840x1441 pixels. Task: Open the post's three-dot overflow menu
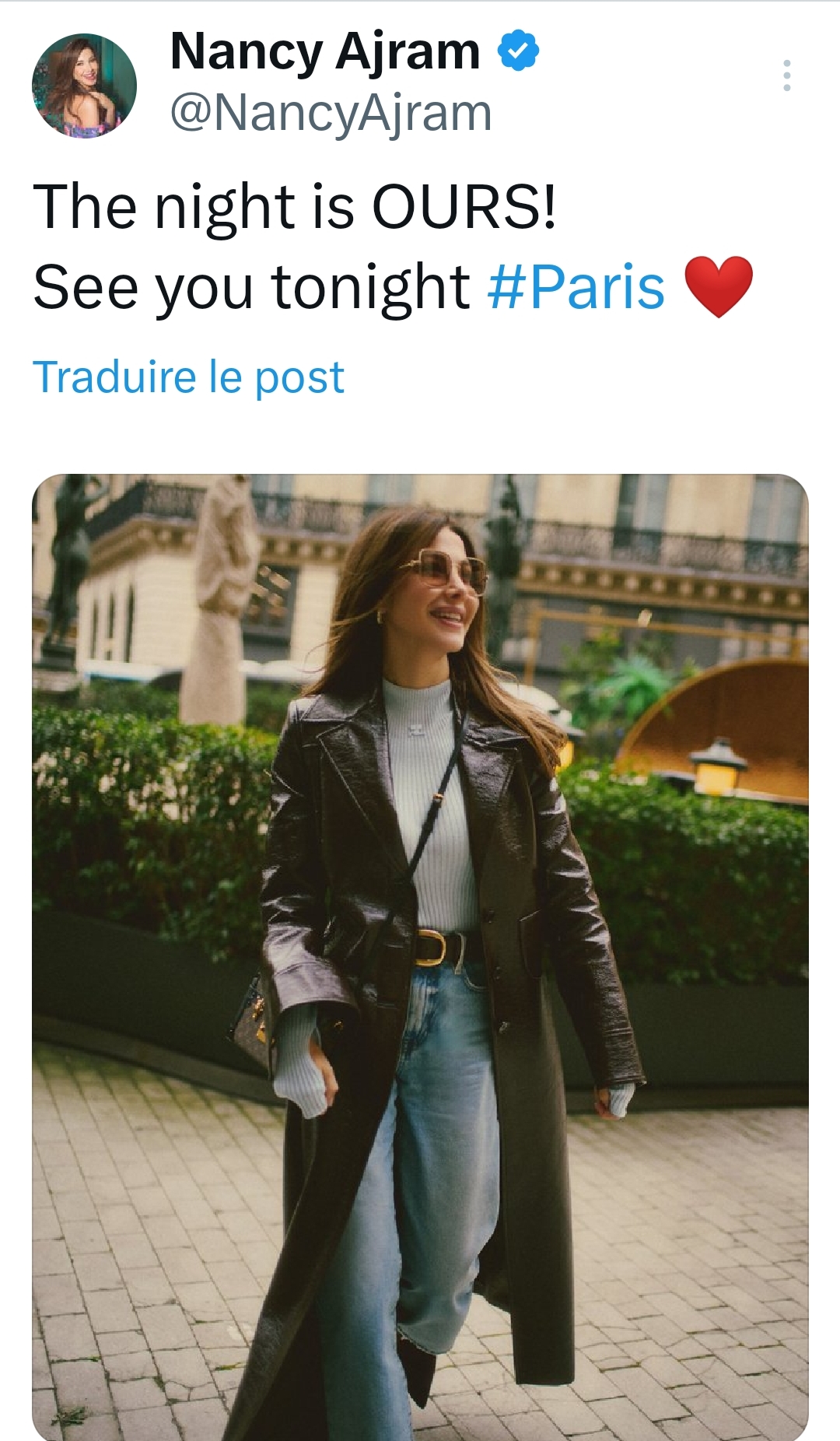787,75
